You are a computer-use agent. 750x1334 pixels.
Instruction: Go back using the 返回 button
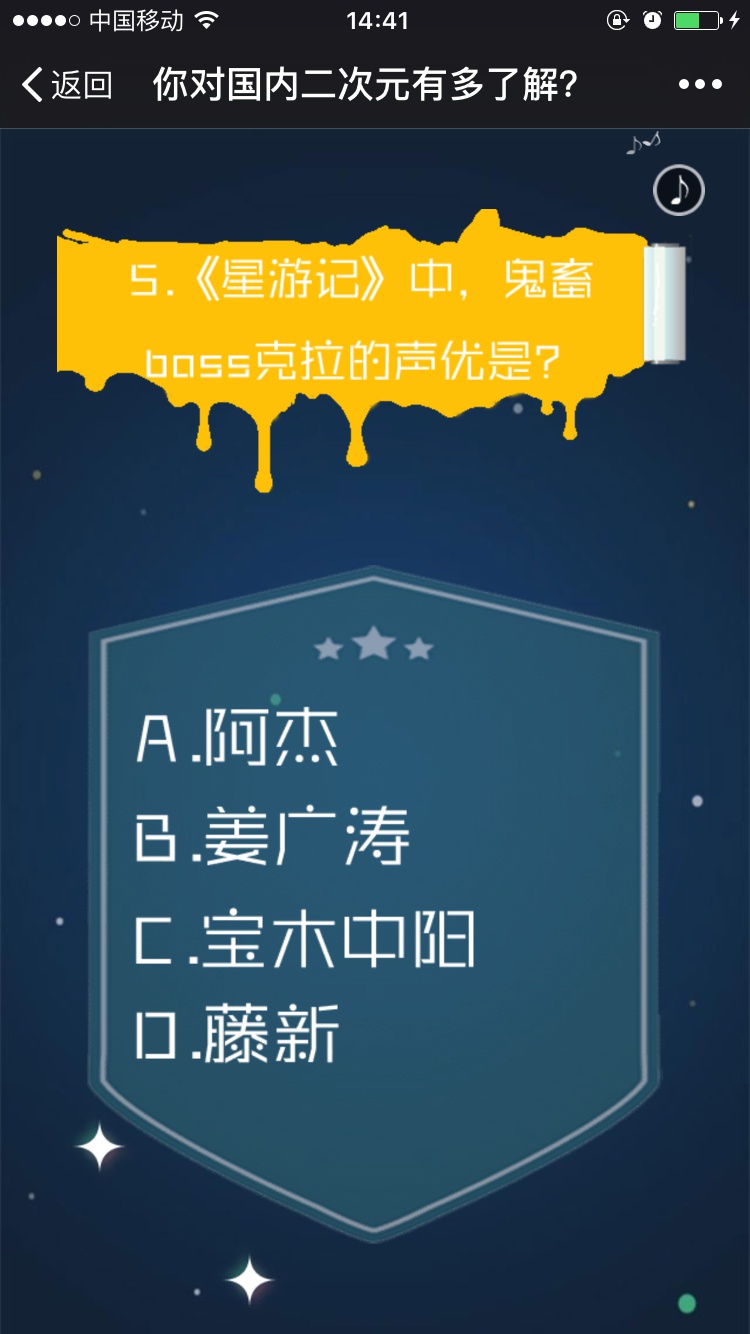click(x=66, y=85)
